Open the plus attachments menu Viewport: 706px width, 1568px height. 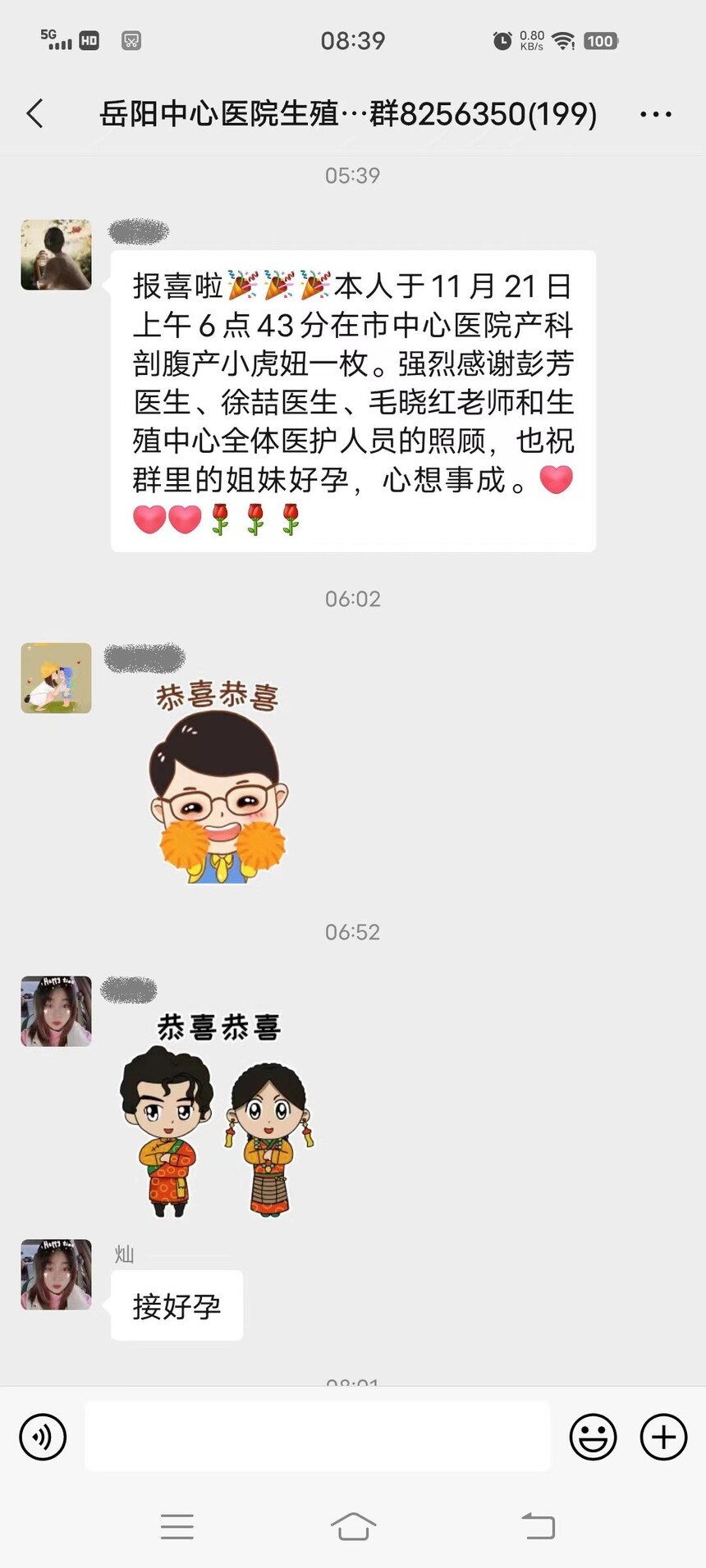tap(663, 1437)
